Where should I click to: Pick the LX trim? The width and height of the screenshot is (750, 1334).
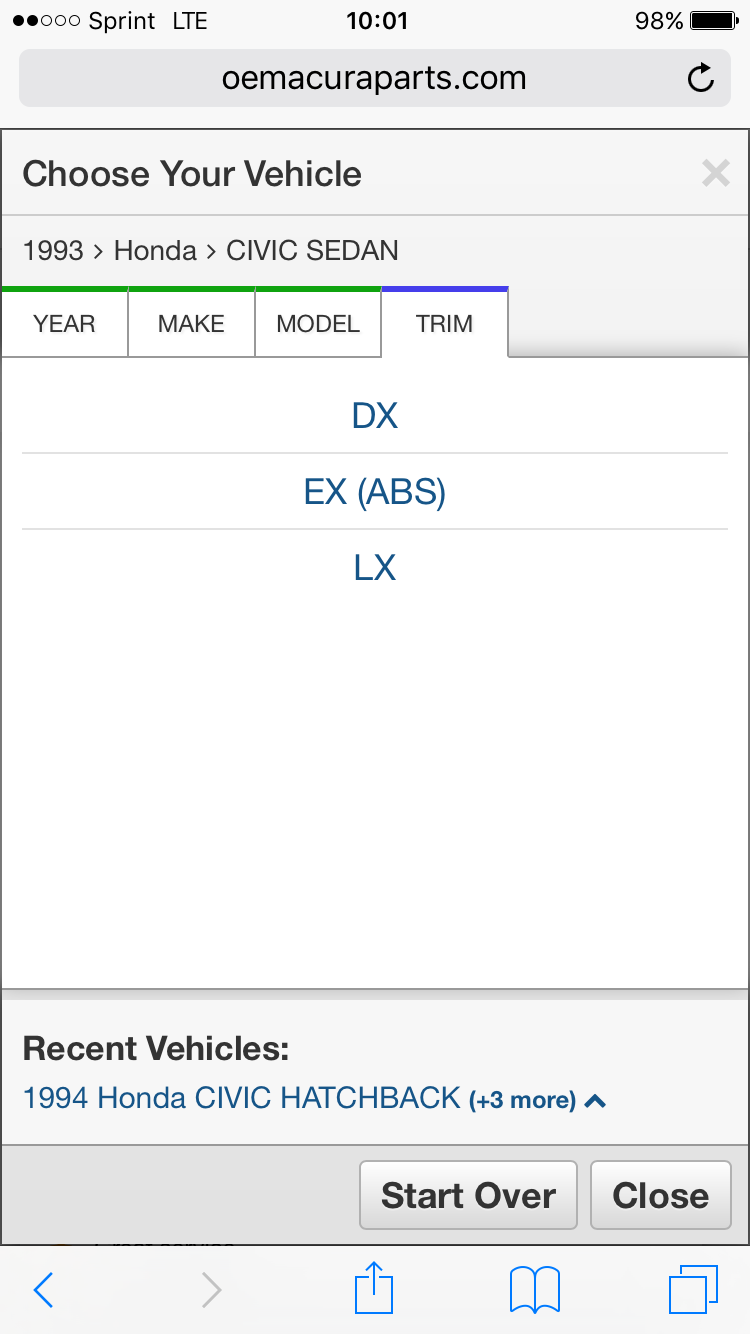click(x=375, y=568)
